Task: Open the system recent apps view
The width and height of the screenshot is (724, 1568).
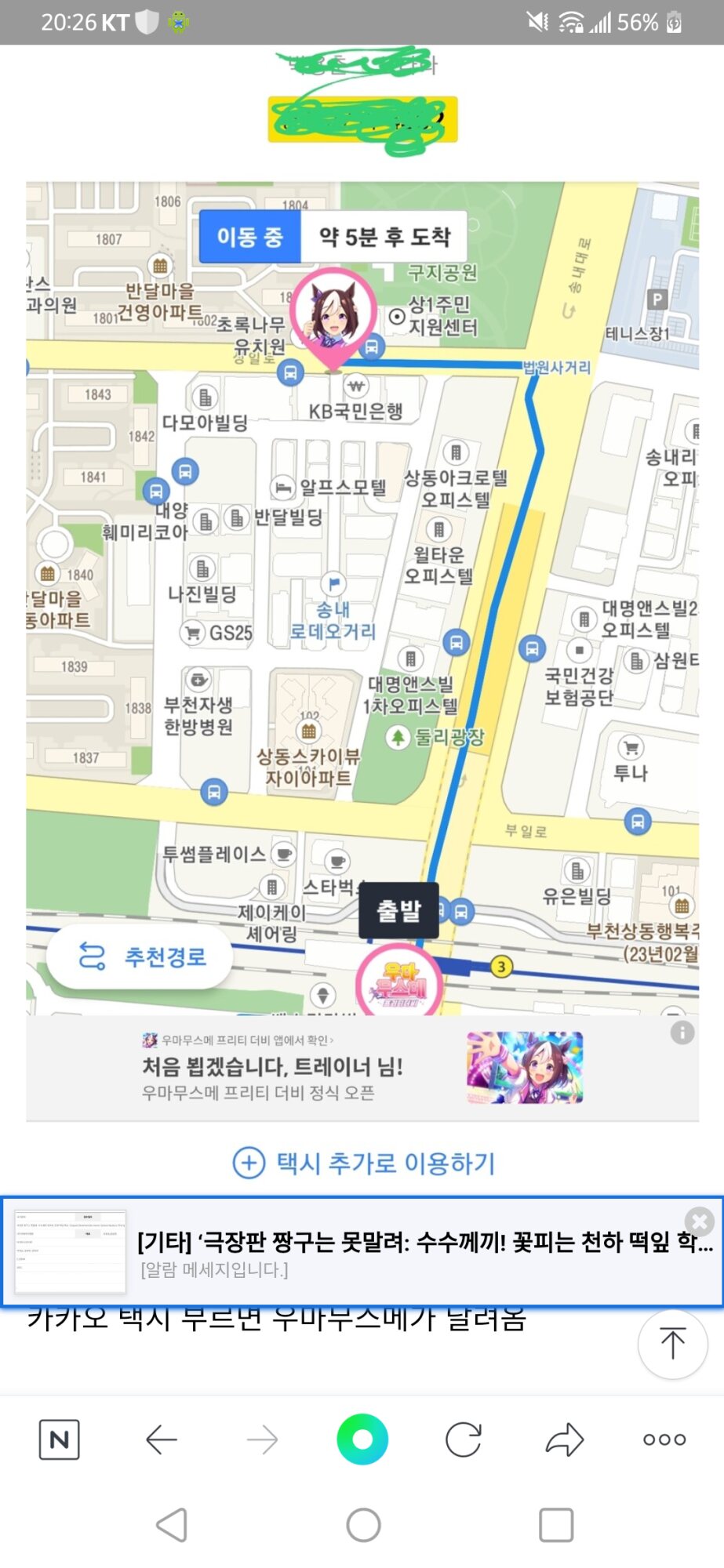Action: [556, 1526]
